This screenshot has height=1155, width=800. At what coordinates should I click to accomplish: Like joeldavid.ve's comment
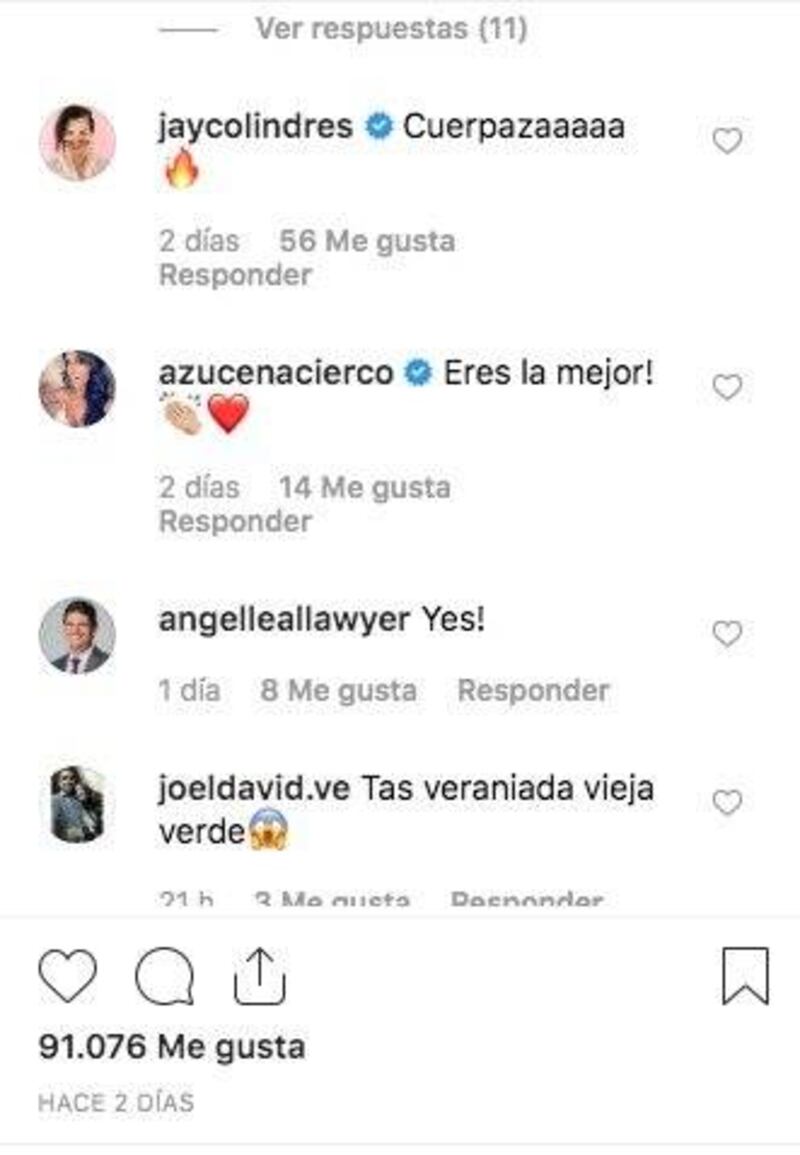(x=727, y=802)
